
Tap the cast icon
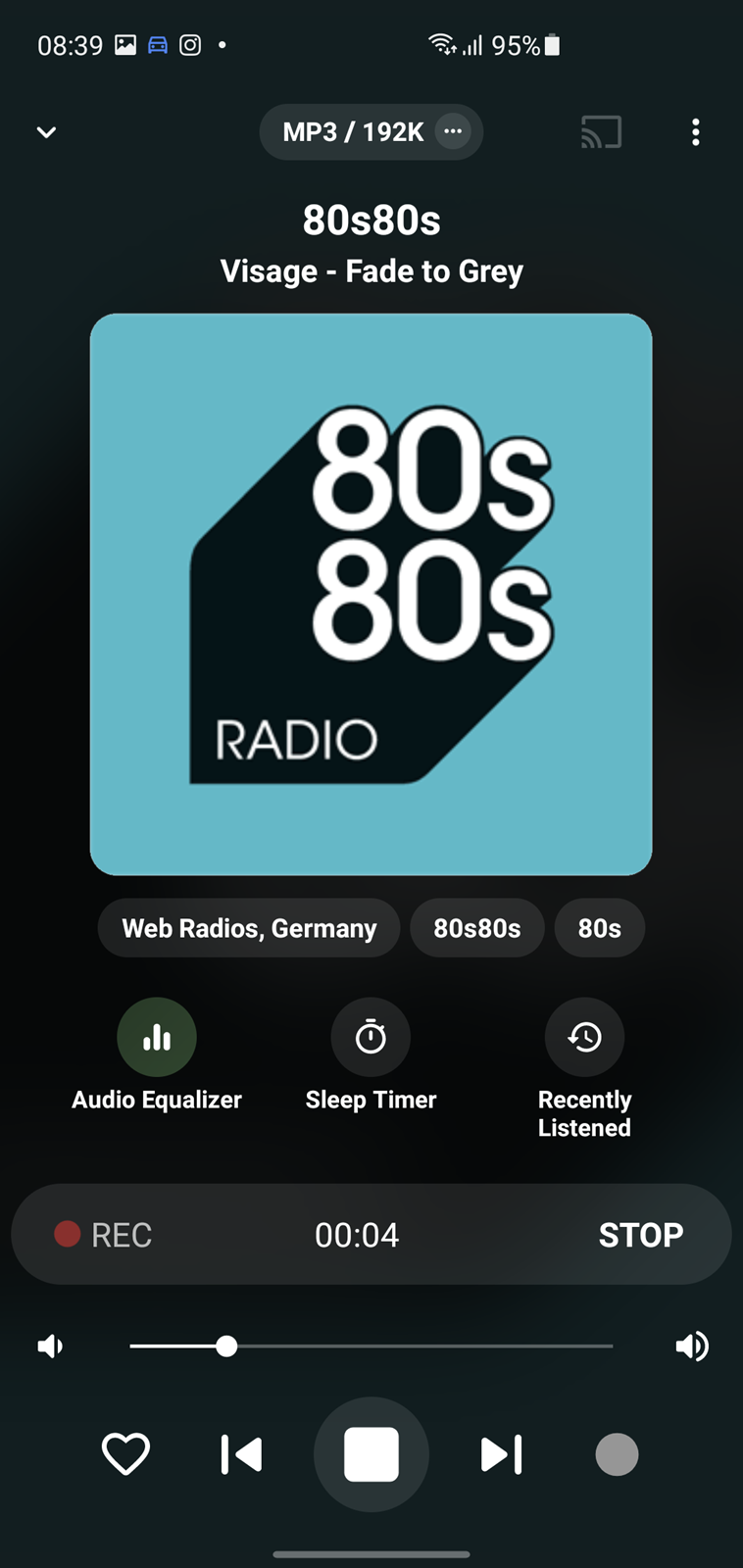click(x=601, y=132)
